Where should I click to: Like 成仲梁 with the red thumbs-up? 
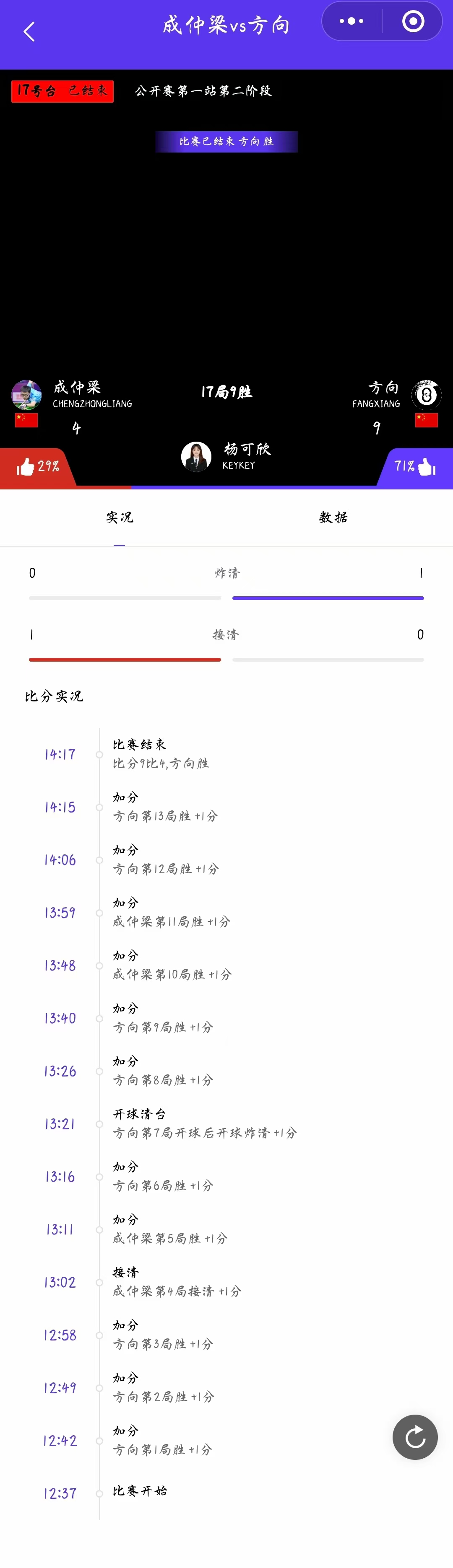[x=36, y=467]
